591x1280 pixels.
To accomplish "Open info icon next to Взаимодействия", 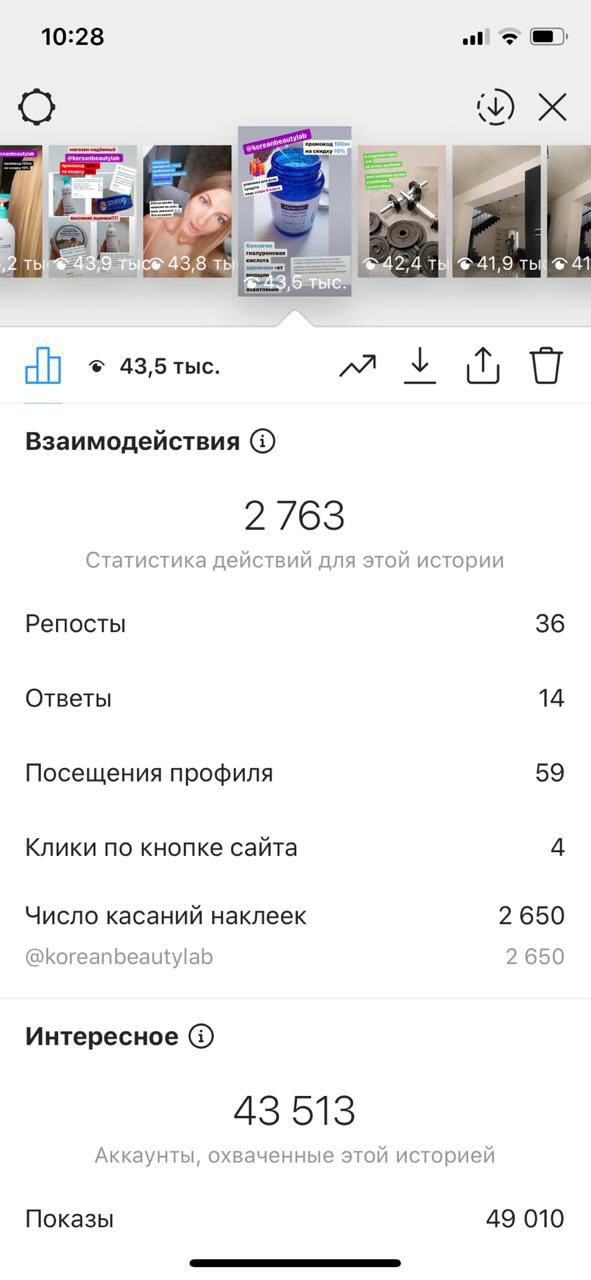I will click(x=262, y=441).
